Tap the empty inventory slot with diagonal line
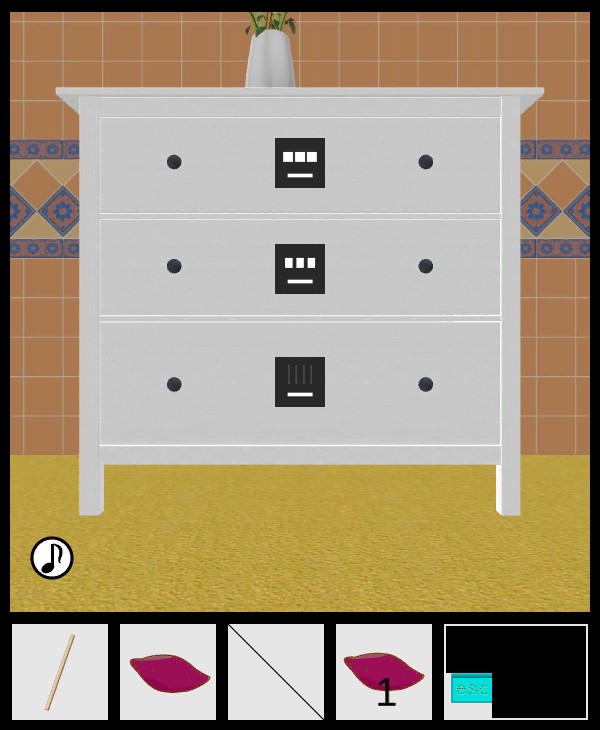This screenshot has width=600, height=730. 276,672
